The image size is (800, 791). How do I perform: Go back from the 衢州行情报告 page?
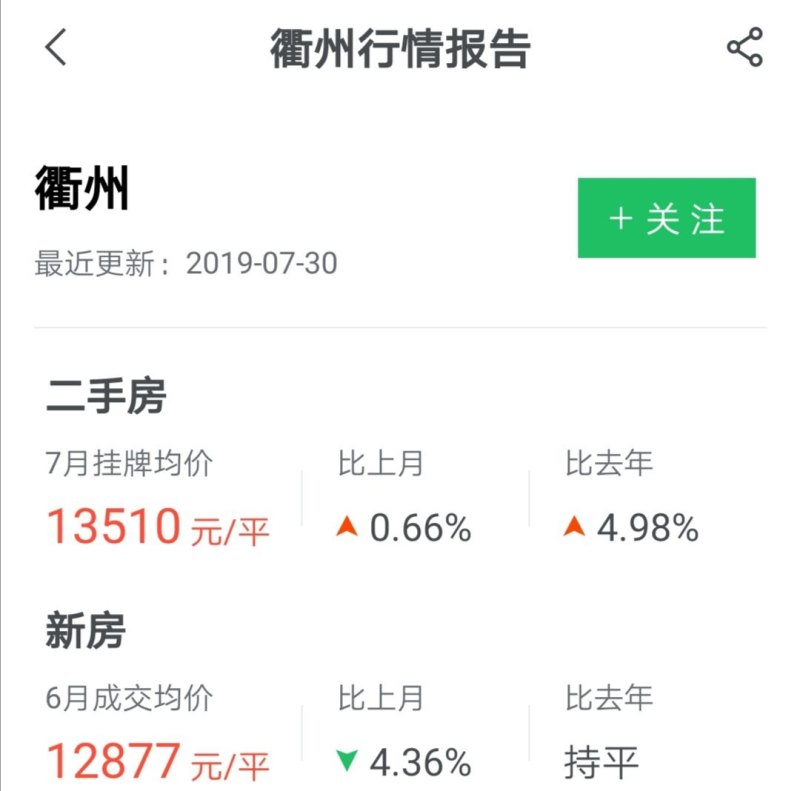[56, 47]
